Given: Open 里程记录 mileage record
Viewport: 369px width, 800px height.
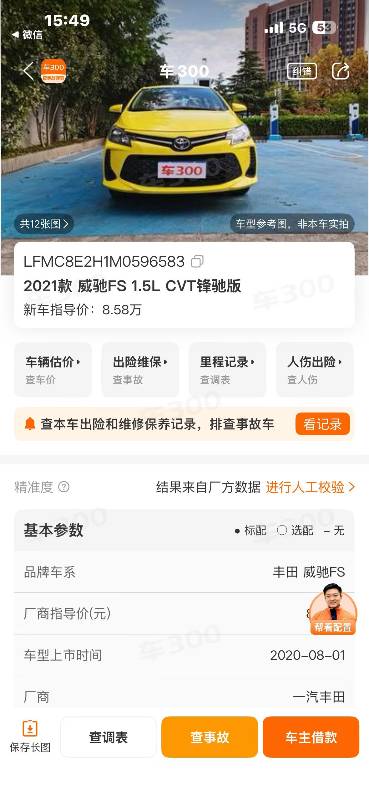Looking at the screenshot, I should click(228, 369).
